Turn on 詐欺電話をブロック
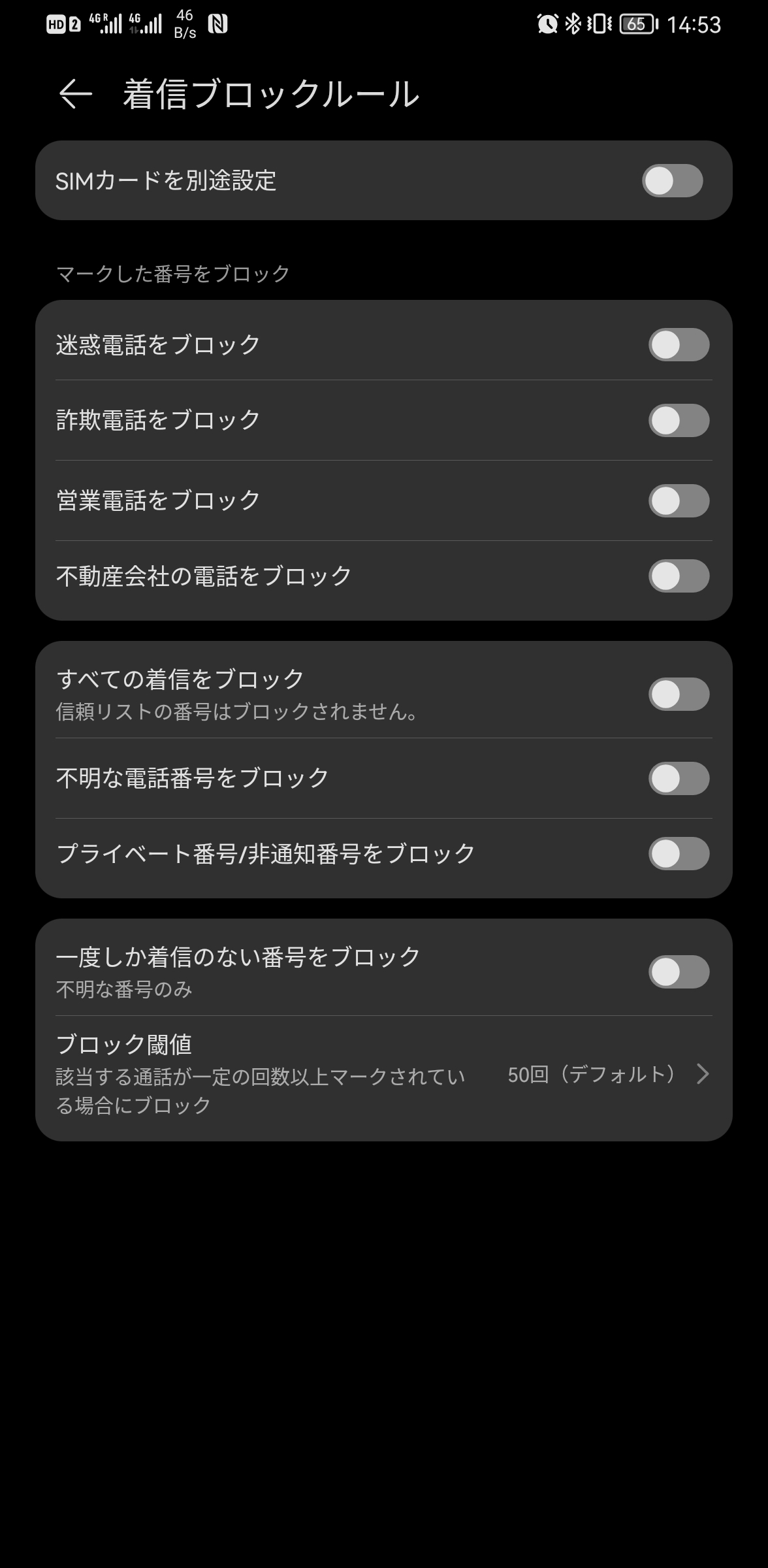The image size is (768, 1568). tap(679, 420)
